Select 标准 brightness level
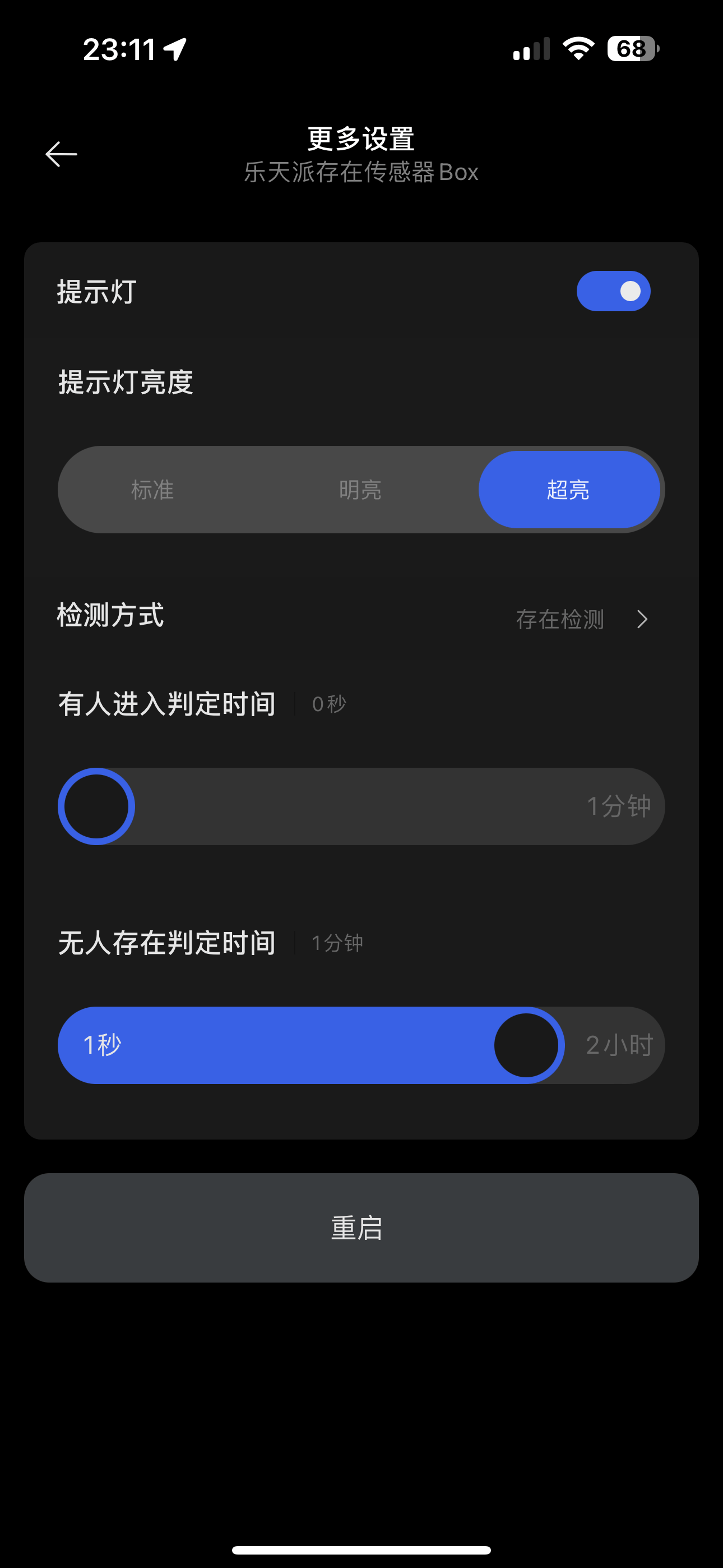This screenshot has width=723, height=1568. (x=152, y=490)
